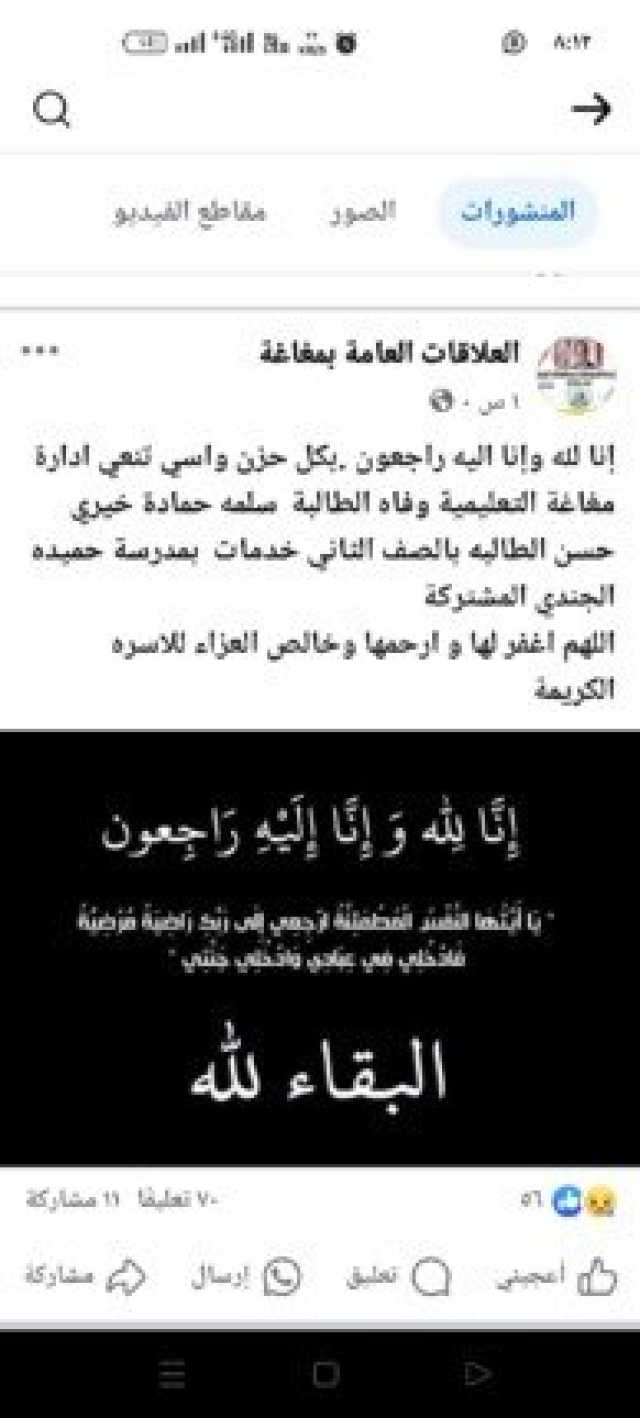Comment on the post with تعليق
640x1418 pixels.
[398, 1276]
